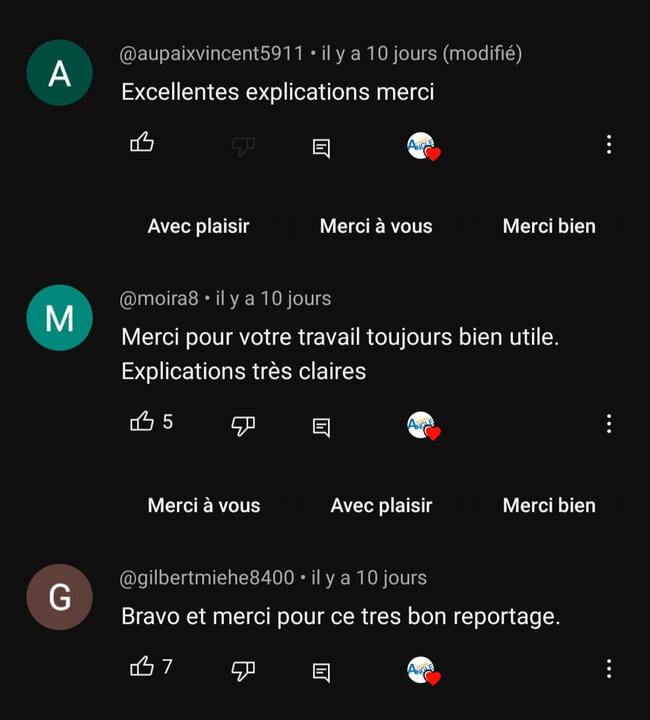Screen dimensions: 650x720
Task: Tap 'Merci bien' under aupaixvincent5911's comment
Action: click(549, 226)
